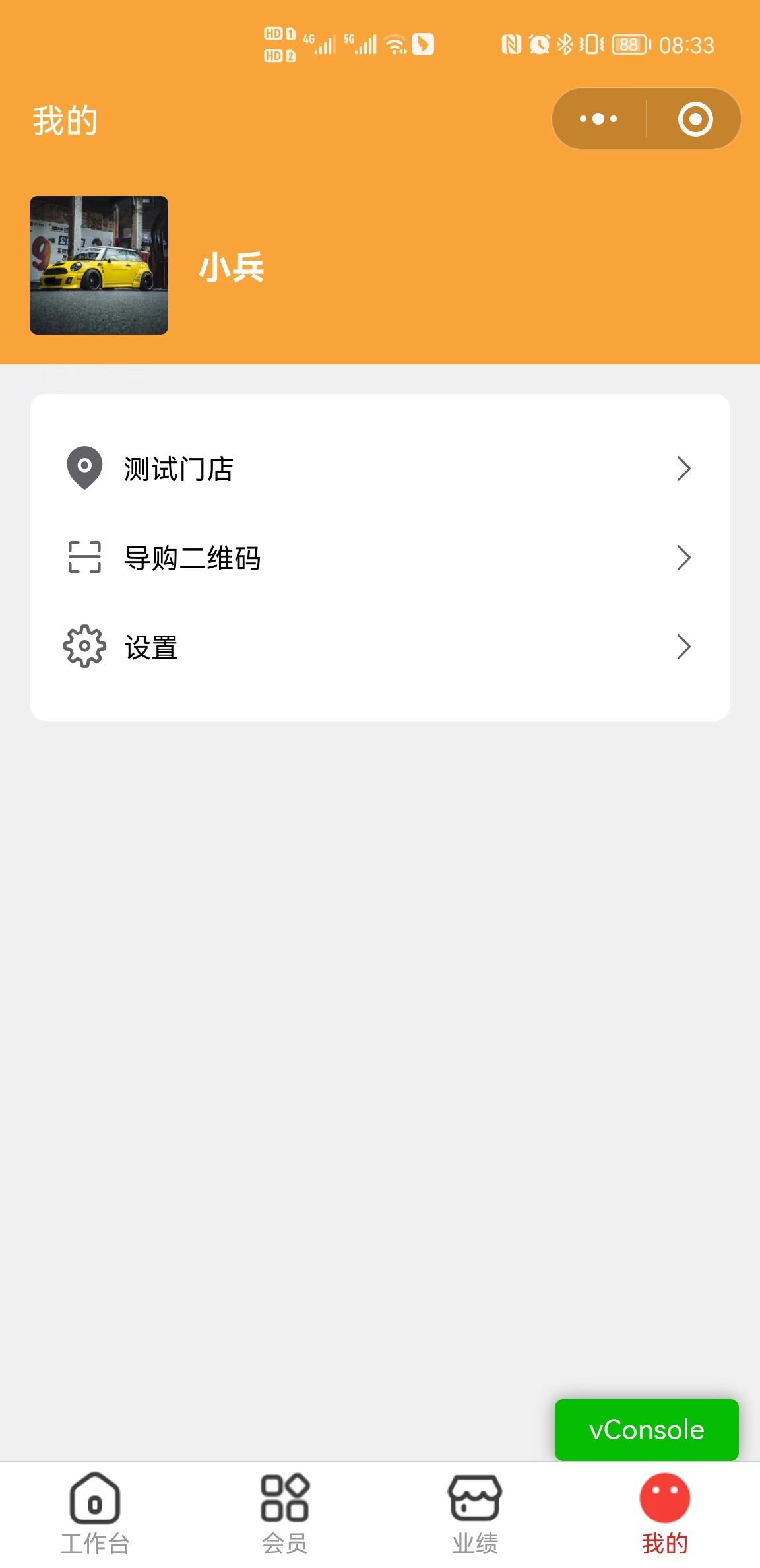Open settings via the gear icon
760x1568 pixels.
click(x=83, y=647)
